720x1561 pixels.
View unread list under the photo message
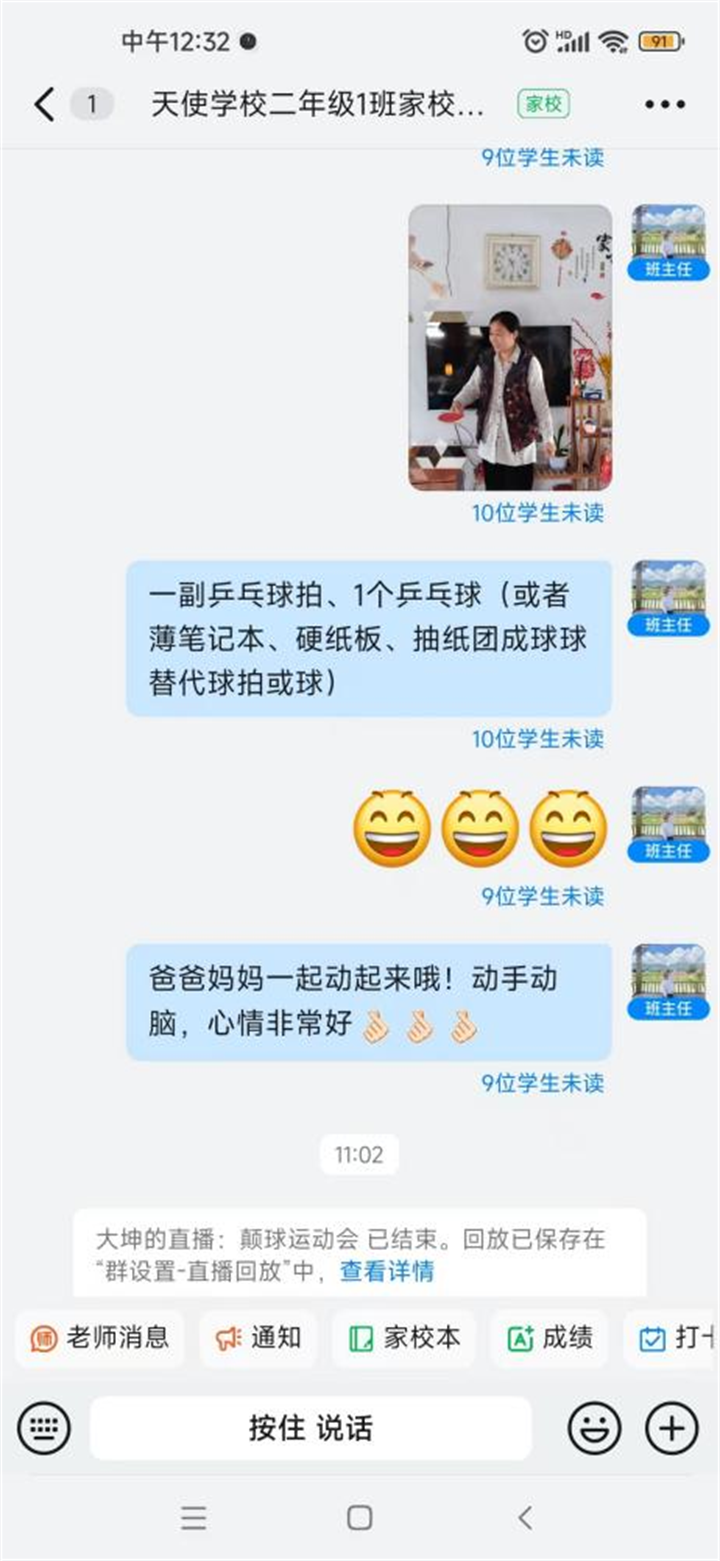(x=538, y=513)
